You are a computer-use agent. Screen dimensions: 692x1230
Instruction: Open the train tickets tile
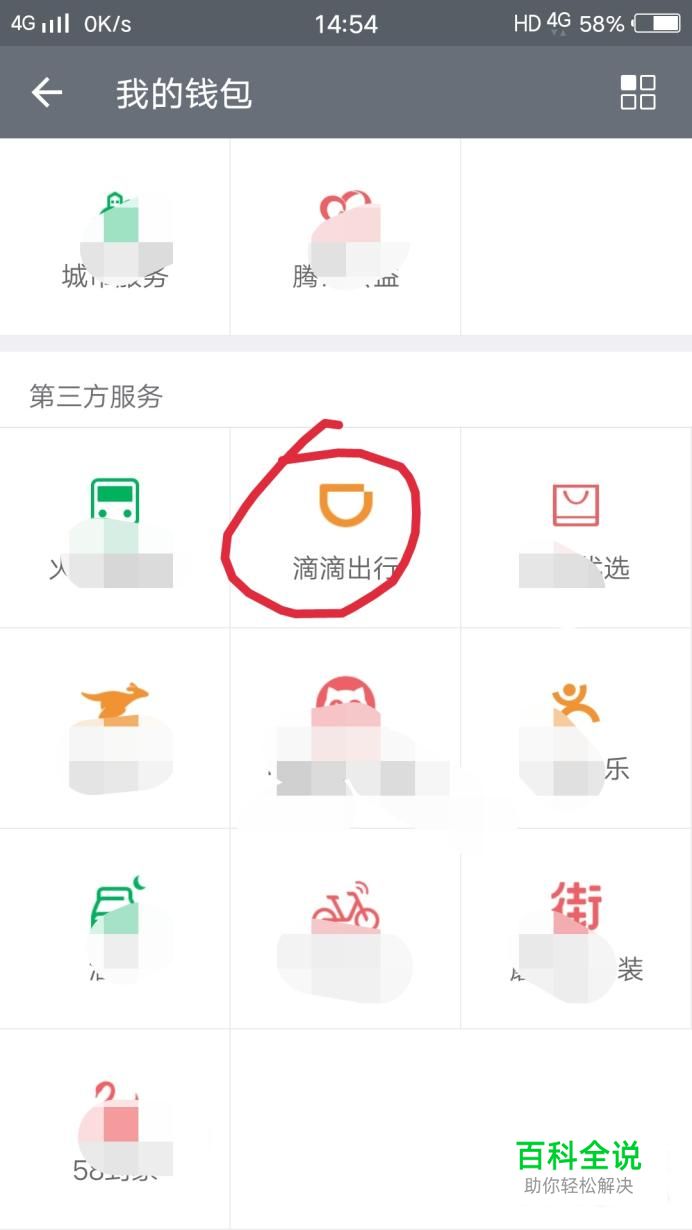115,528
